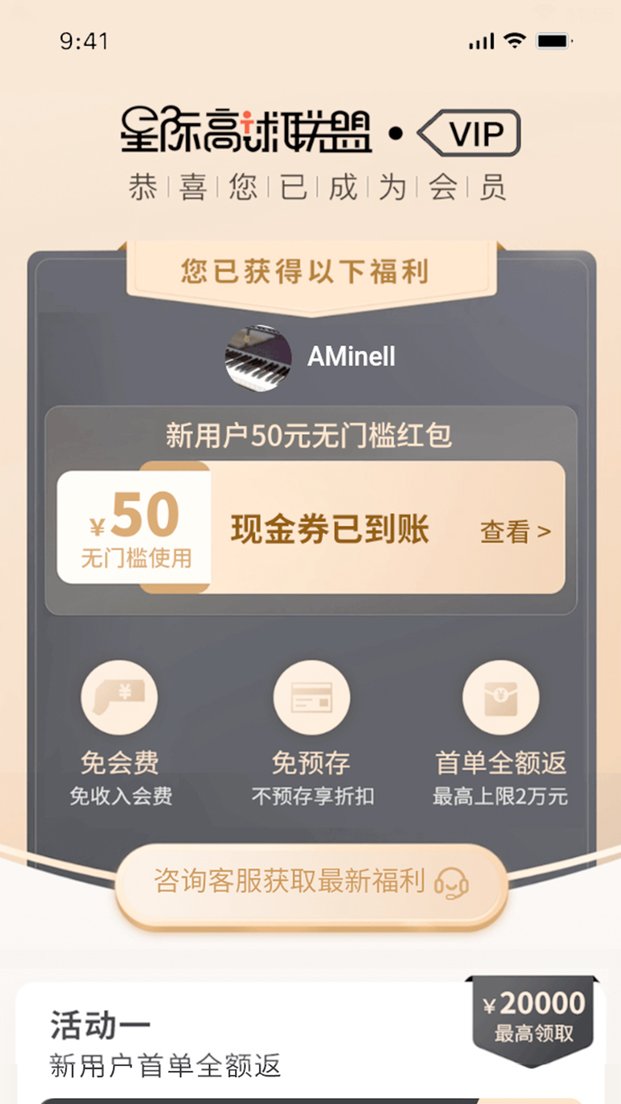Tap 查看 to view the cash coupon
Image resolution: width=621 pixels, height=1104 pixels.
[x=515, y=532]
